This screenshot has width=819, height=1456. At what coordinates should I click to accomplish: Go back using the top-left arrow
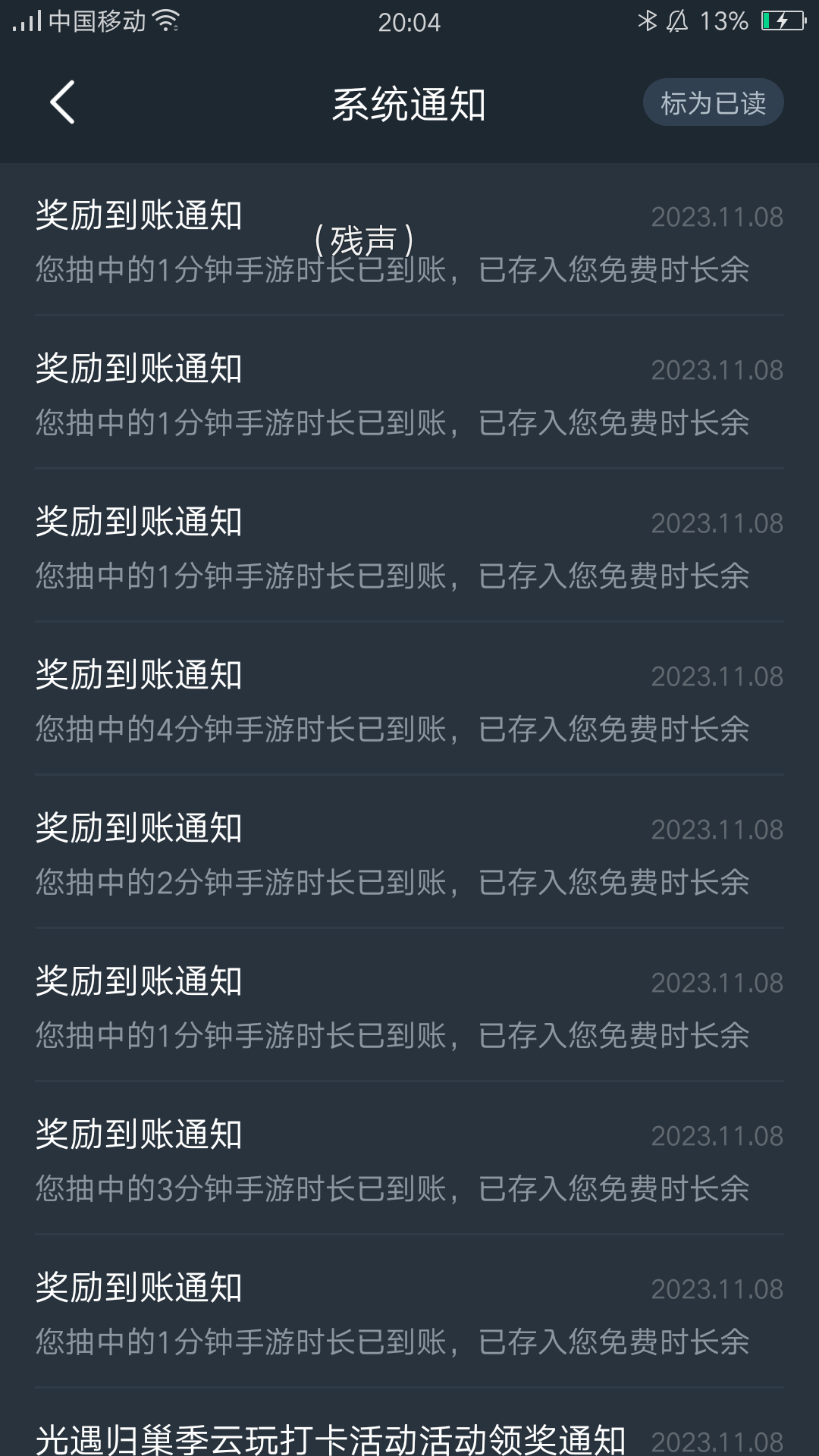pyautogui.click(x=62, y=102)
